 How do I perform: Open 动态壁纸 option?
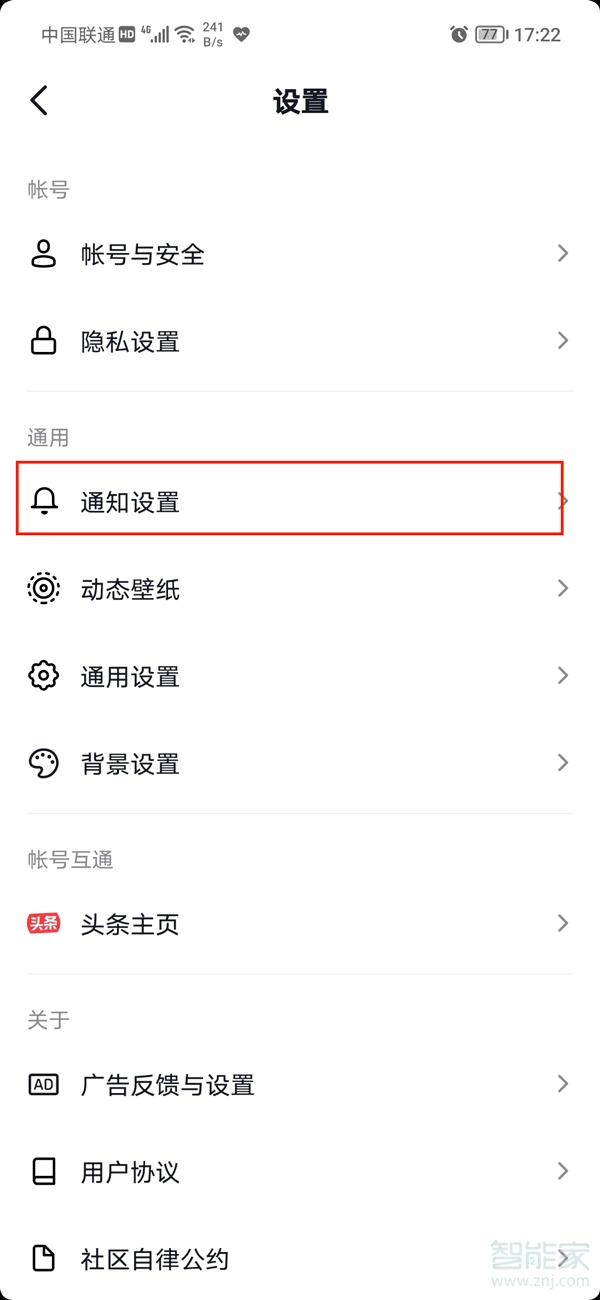(x=130, y=589)
